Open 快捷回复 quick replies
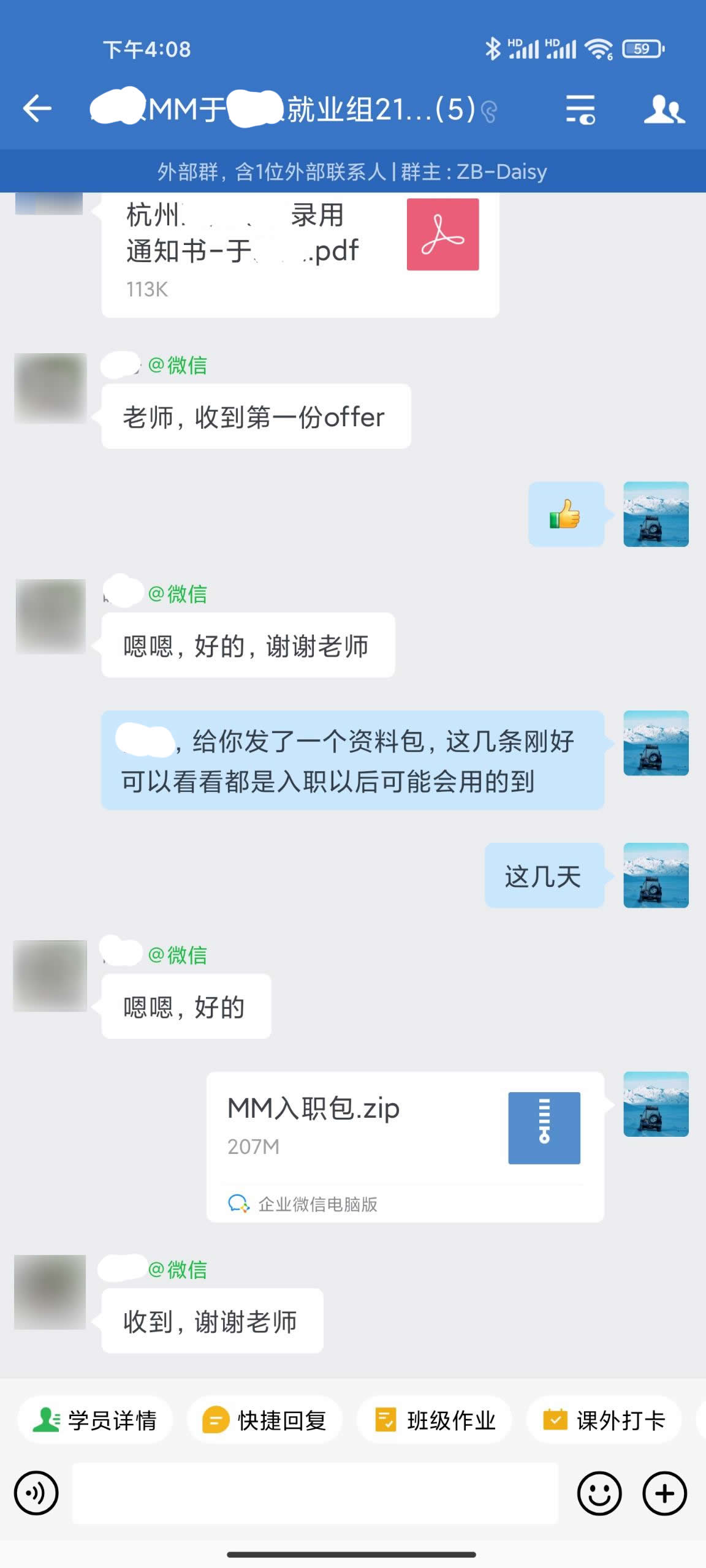 (x=265, y=1420)
